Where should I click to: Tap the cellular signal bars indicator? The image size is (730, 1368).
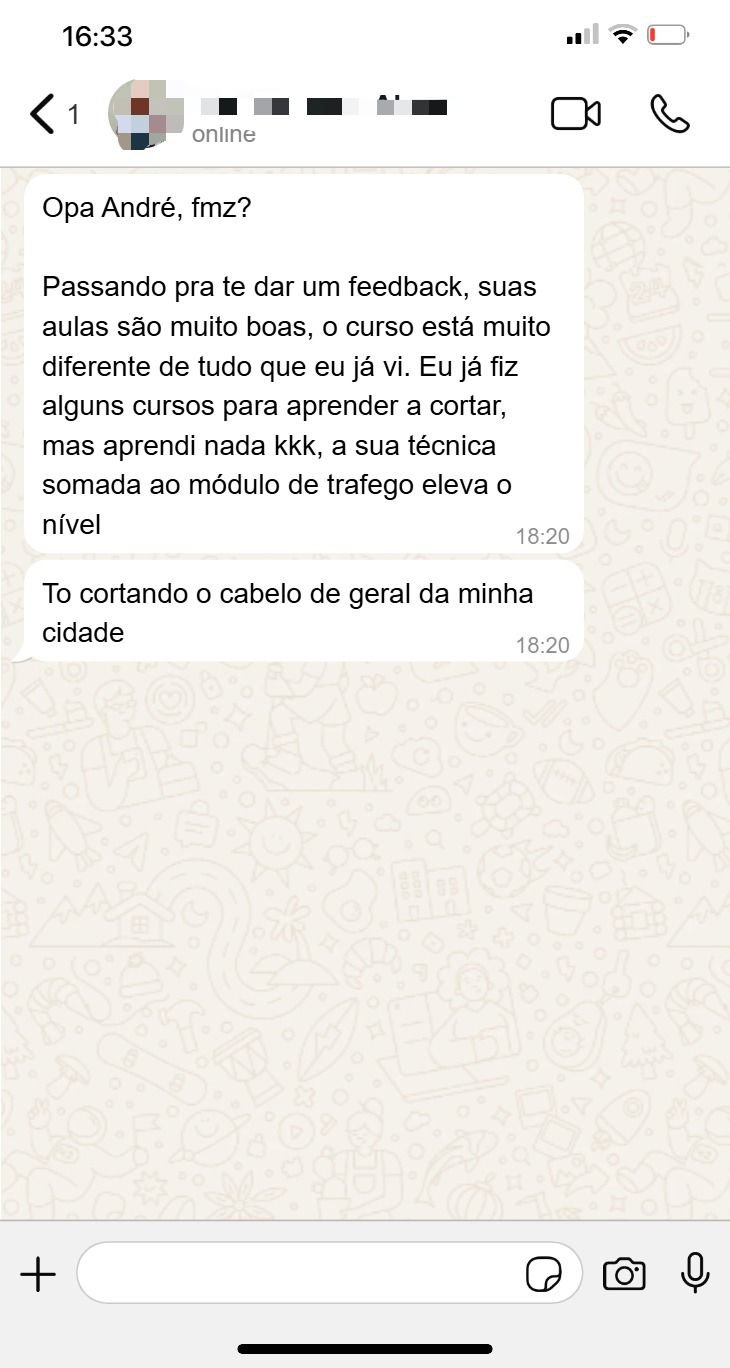tap(580, 33)
